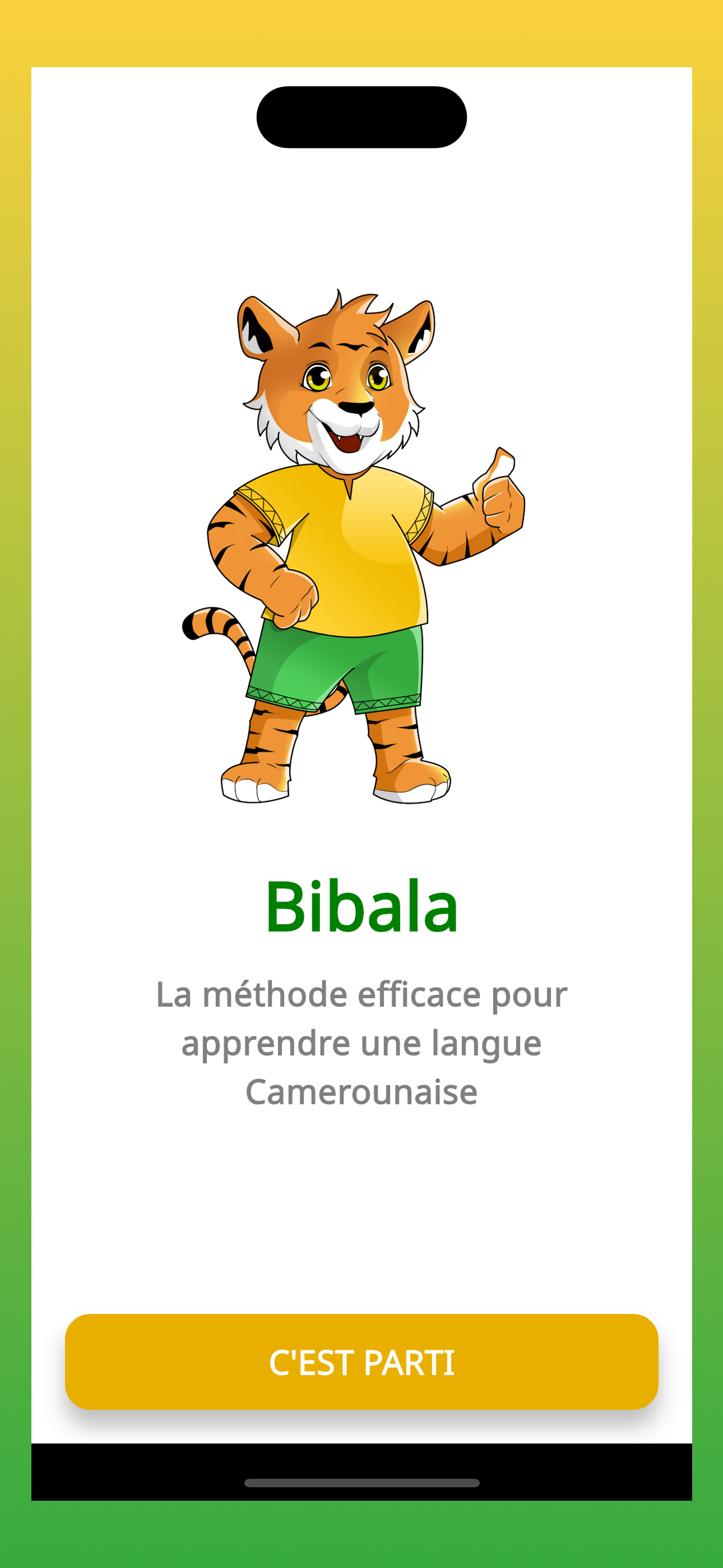Tap the home indicator bar at bottom
Viewport: 723px width, 1568px height.
click(x=361, y=1482)
